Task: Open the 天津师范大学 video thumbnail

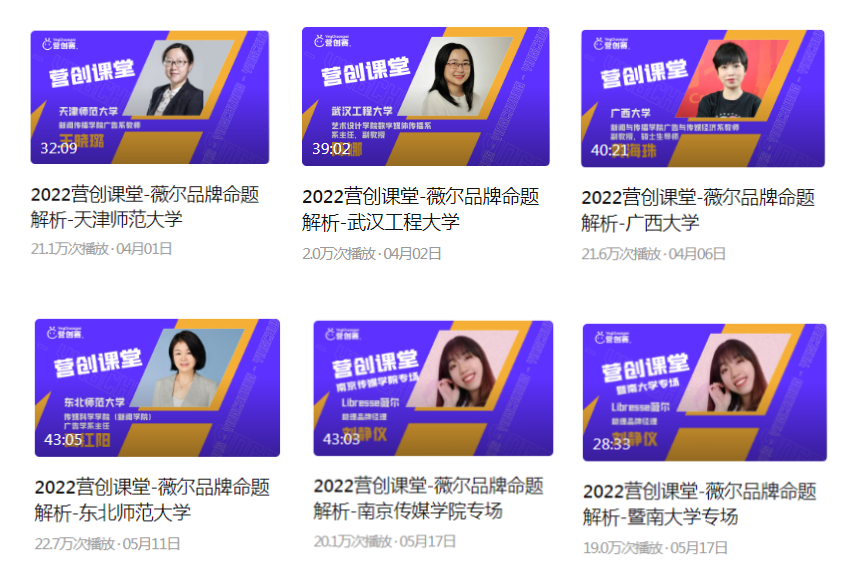Action: point(150,97)
